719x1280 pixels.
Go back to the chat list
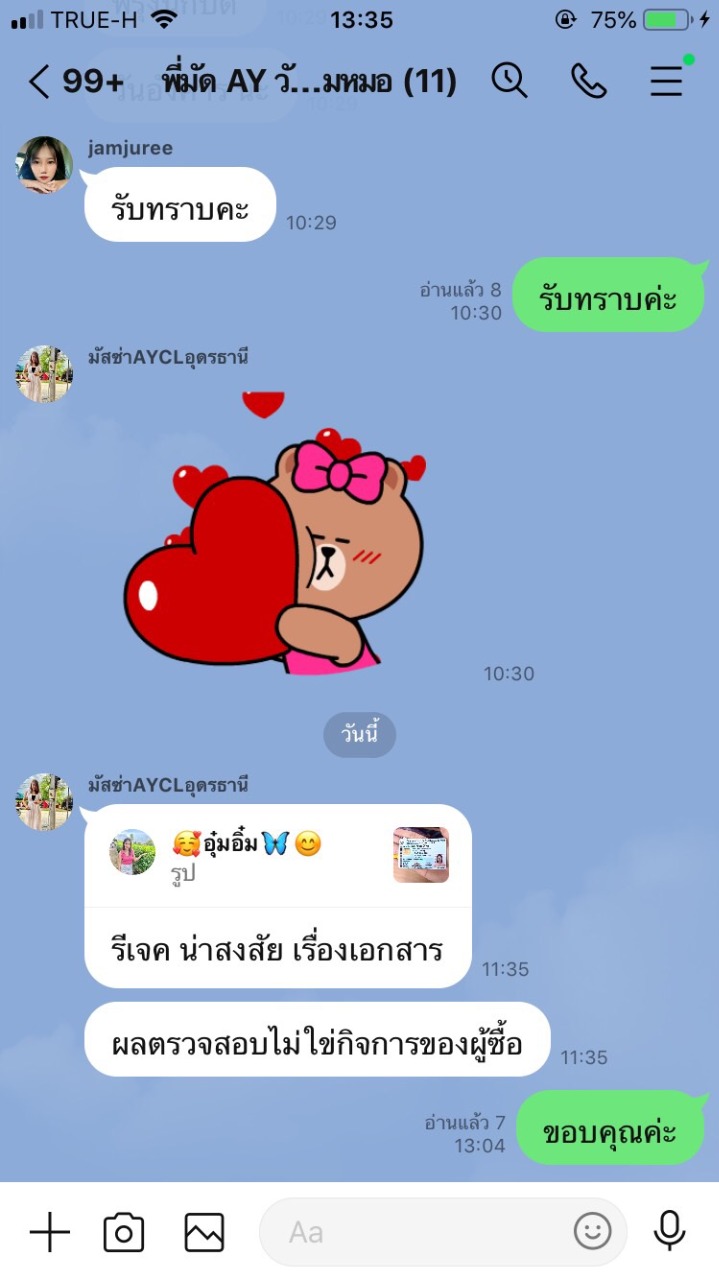[40, 82]
